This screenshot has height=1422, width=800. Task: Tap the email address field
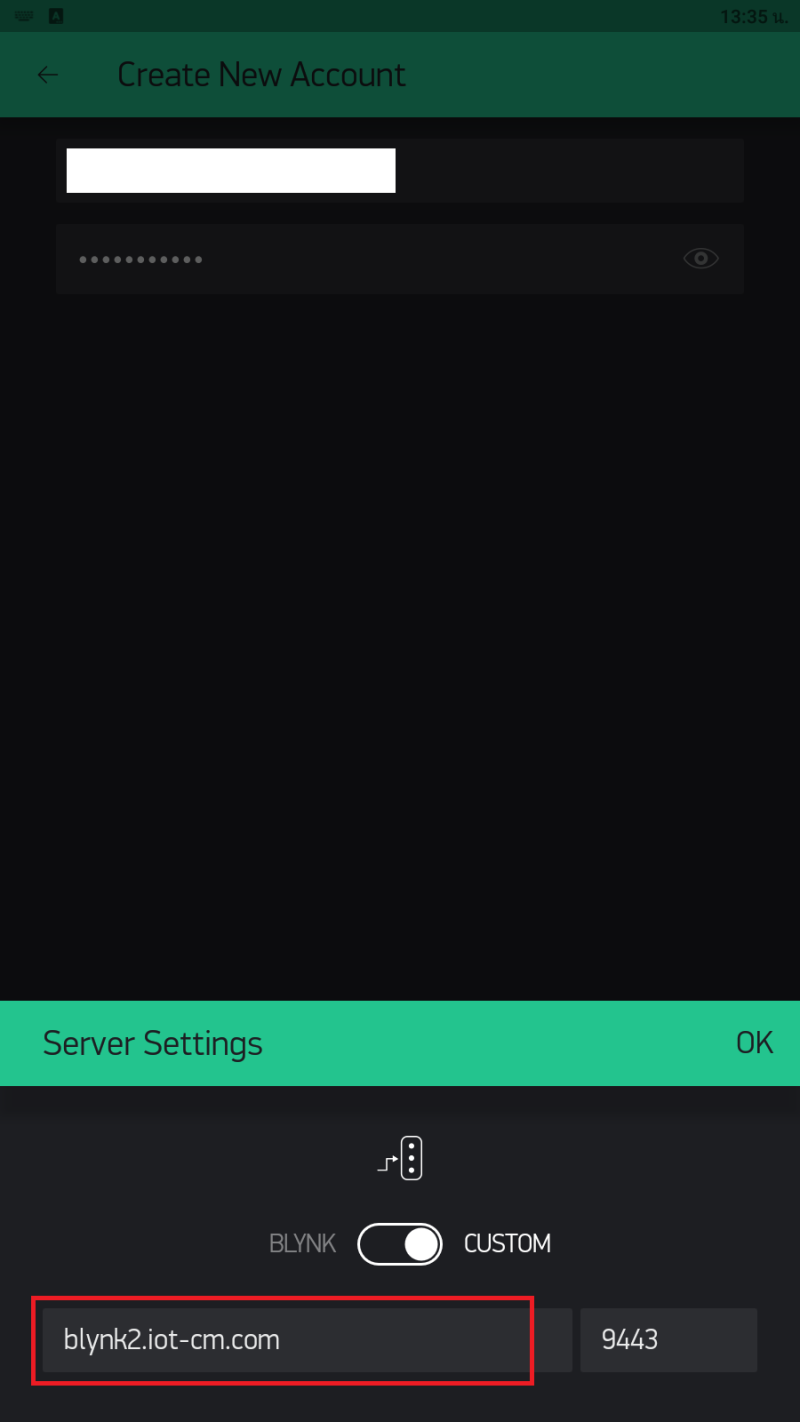point(400,171)
